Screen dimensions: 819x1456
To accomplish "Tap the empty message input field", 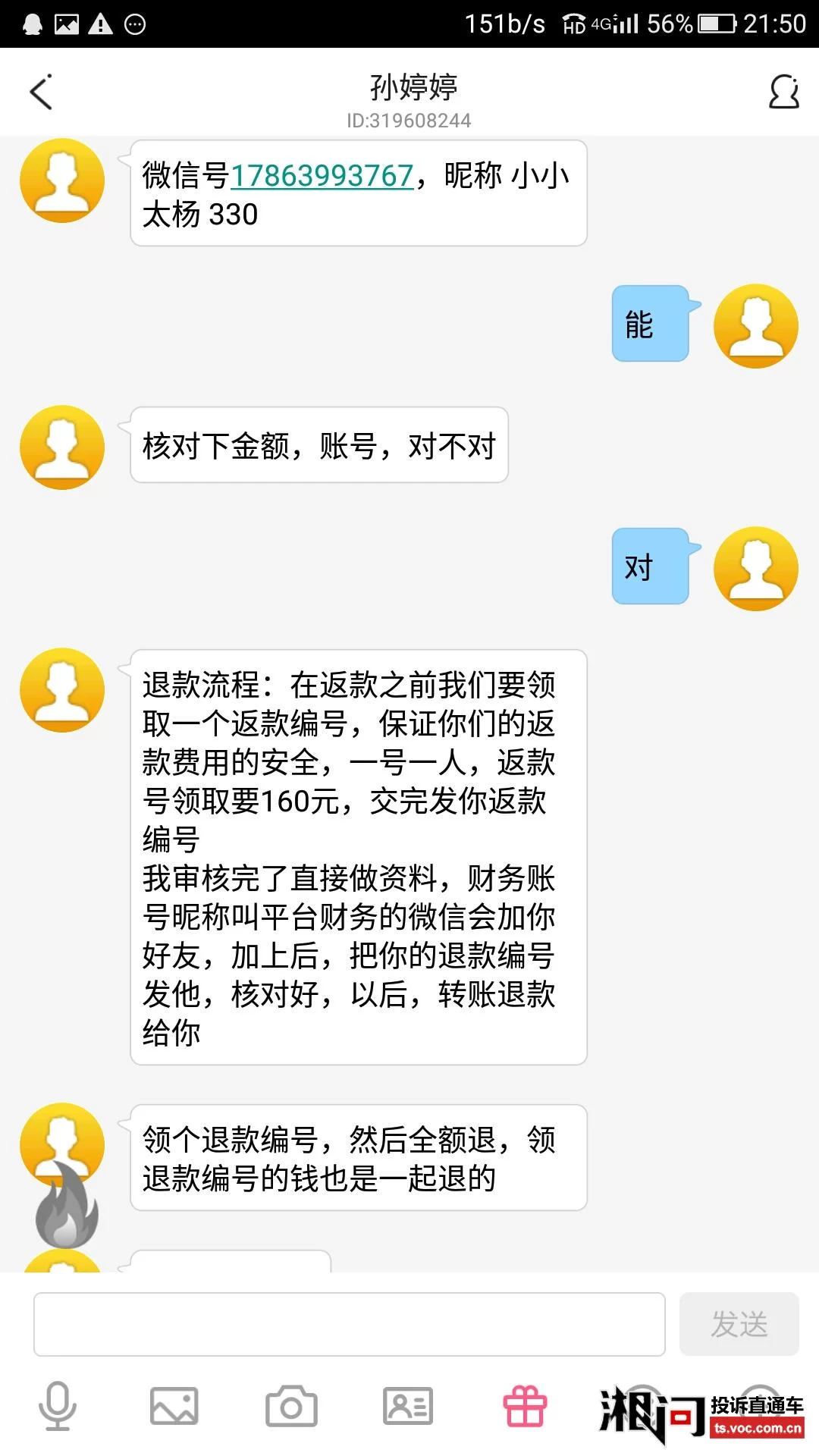I will (x=349, y=1325).
